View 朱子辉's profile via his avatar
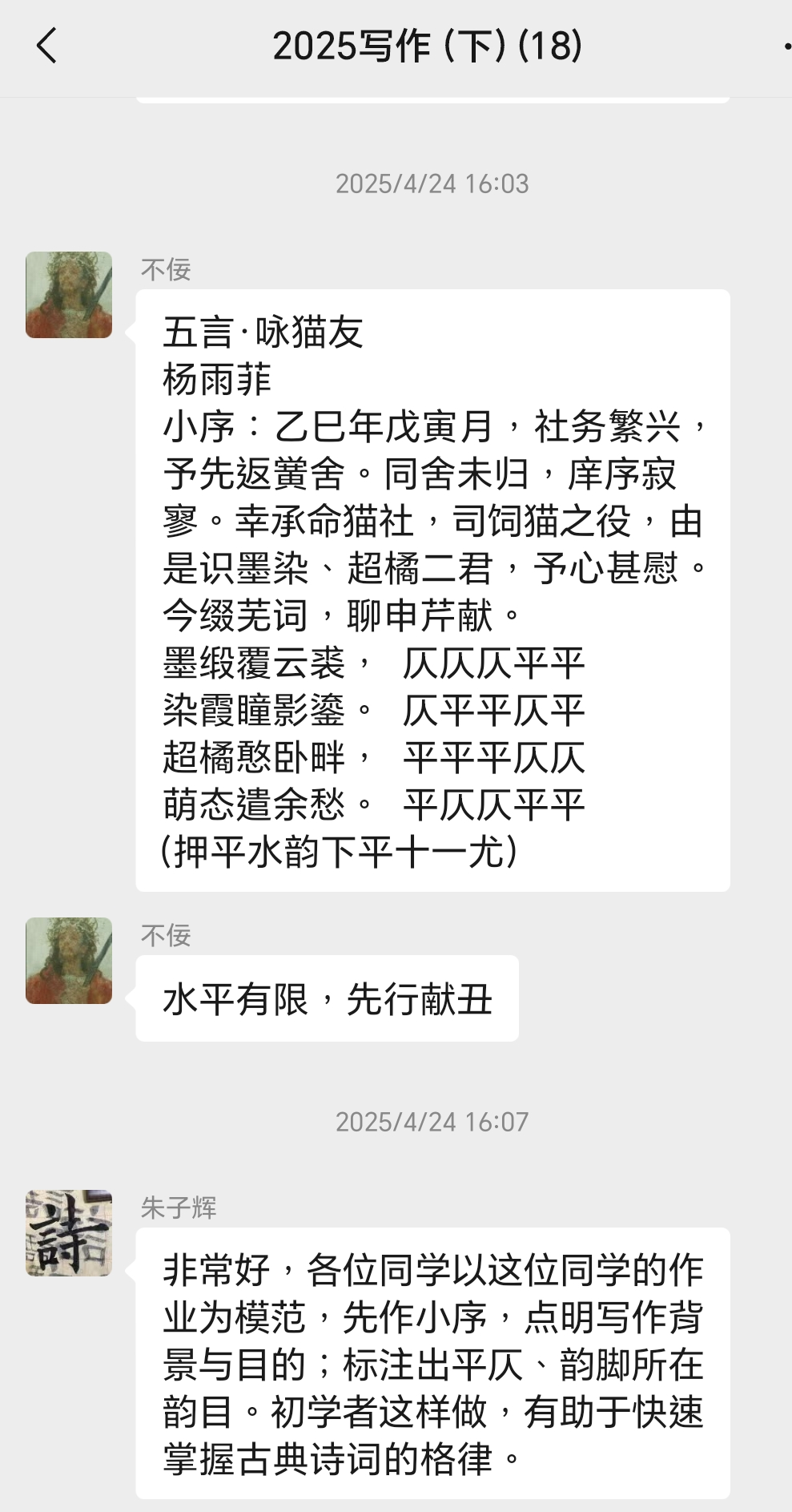 coord(69,1232)
